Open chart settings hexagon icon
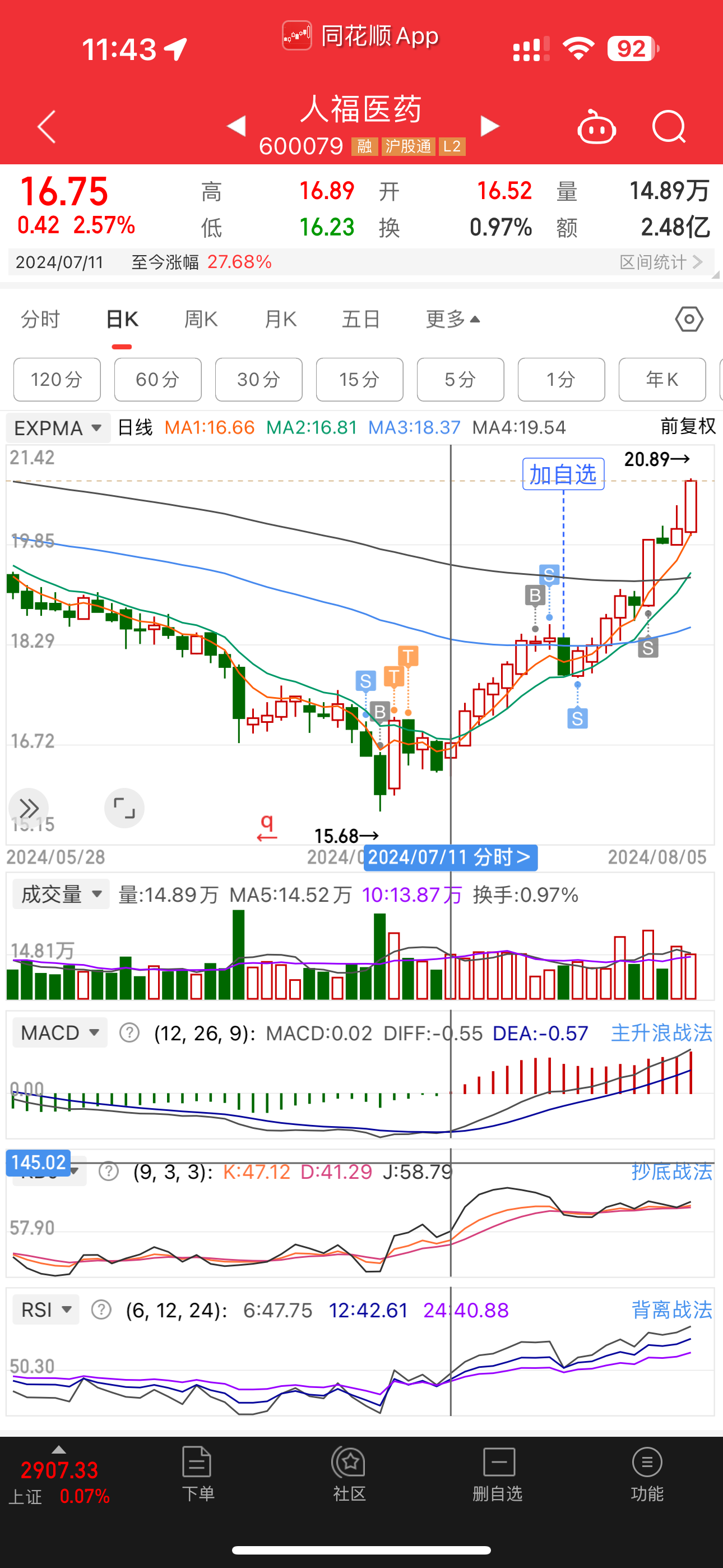 click(689, 319)
